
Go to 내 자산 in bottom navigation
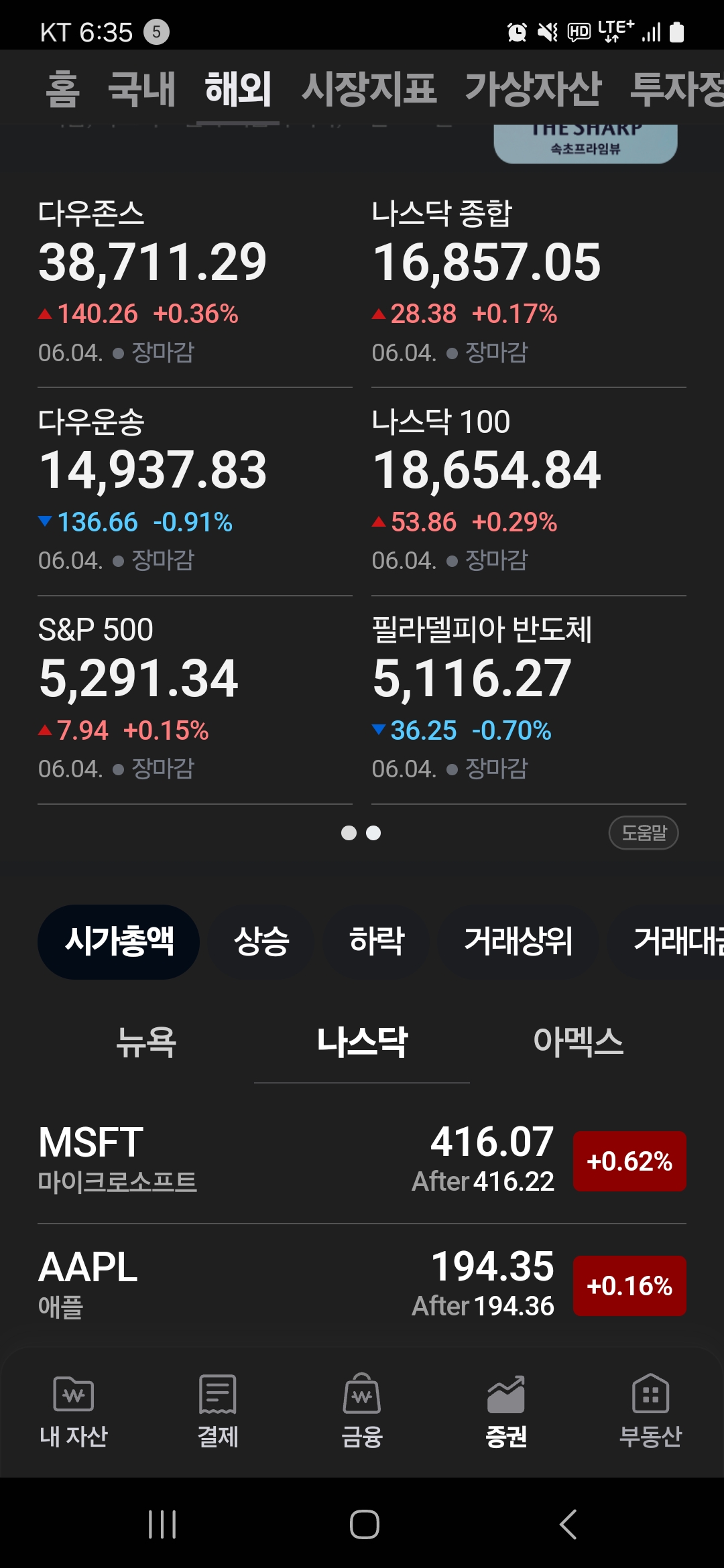[73, 1411]
